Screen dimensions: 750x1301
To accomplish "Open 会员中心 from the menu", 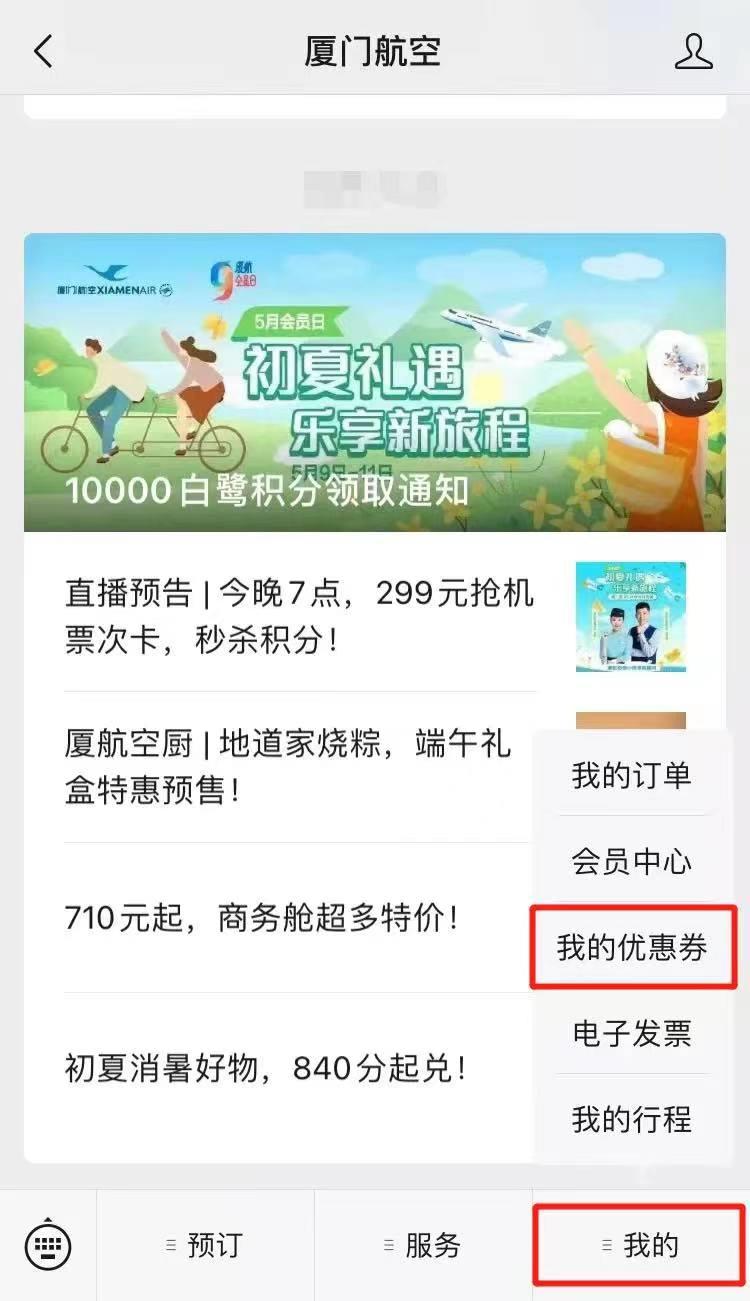I will 632,861.
